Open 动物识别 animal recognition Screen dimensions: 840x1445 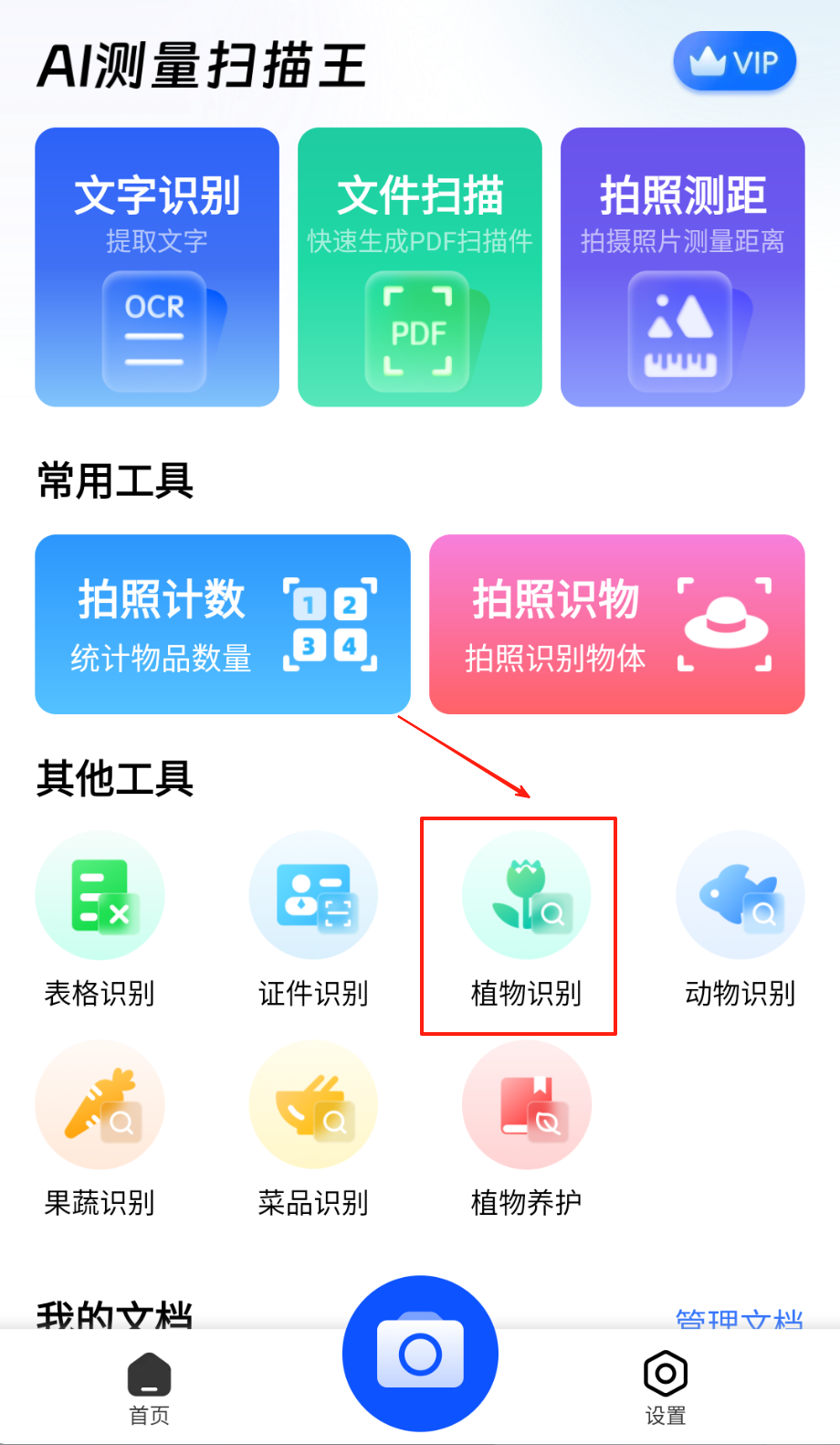(740, 919)
